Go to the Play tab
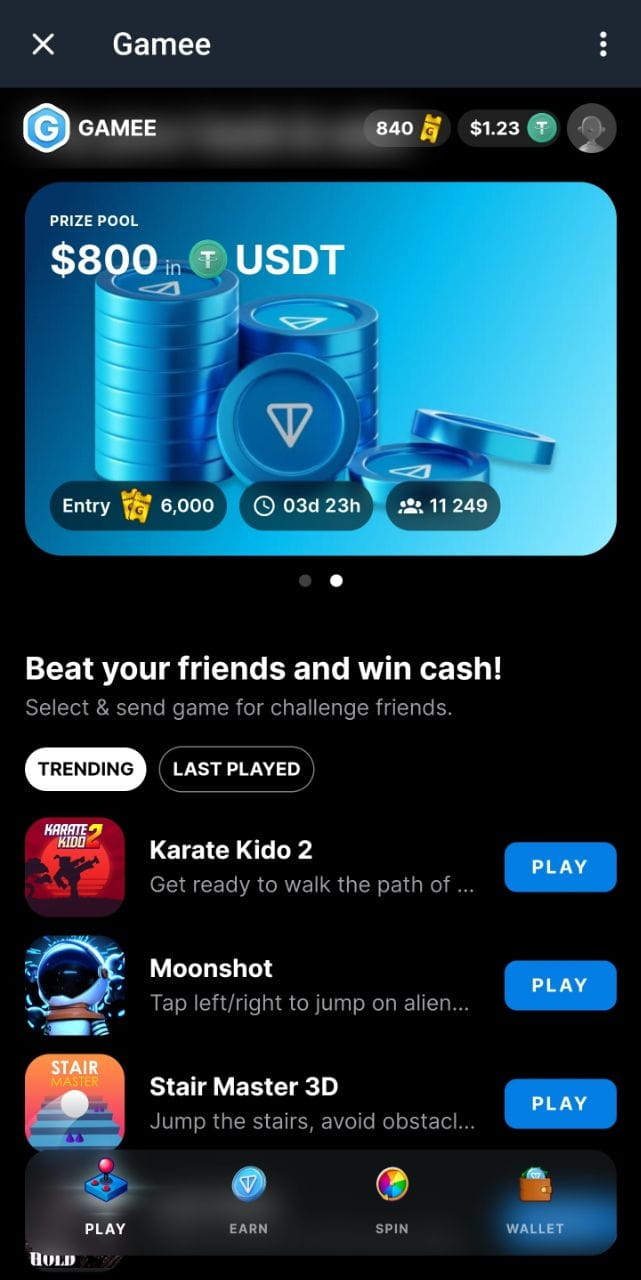Viewport: 641px width, 1280px height. [105, 1202]
